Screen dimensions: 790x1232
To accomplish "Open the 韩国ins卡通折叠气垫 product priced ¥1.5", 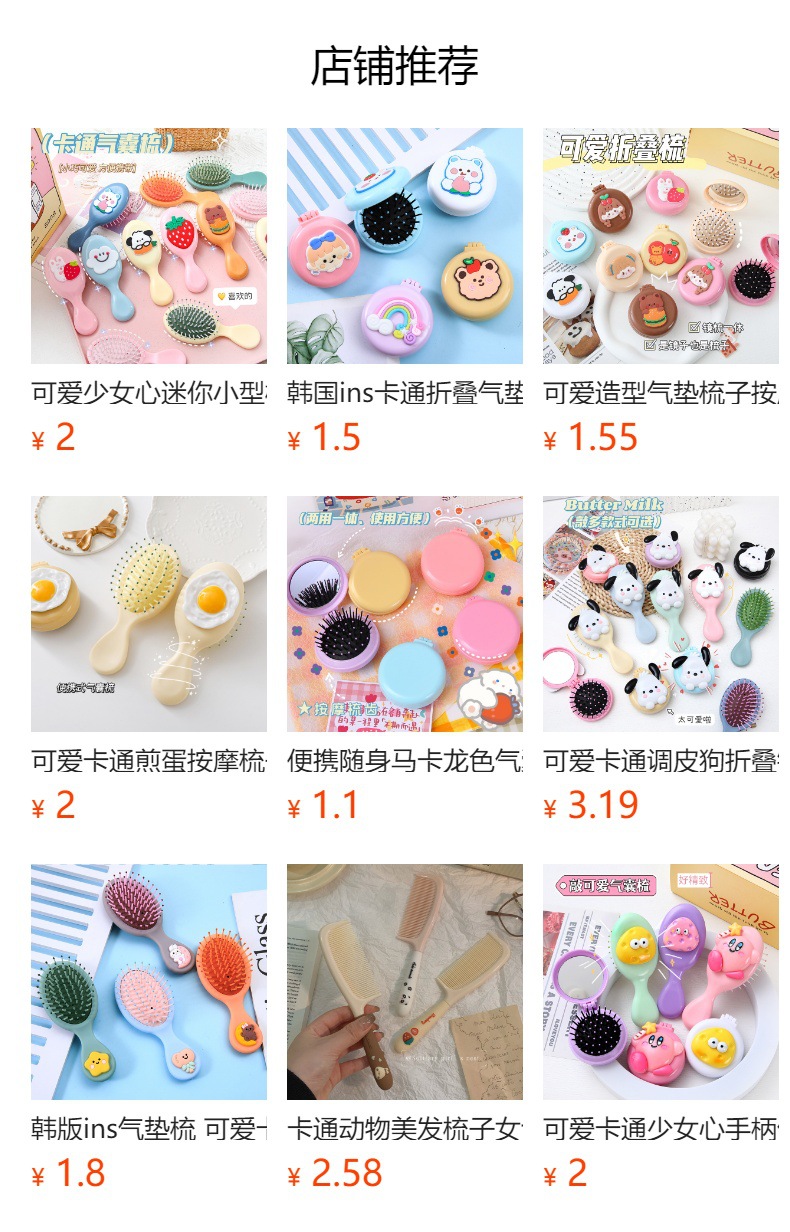I will (x=405, y=293).
